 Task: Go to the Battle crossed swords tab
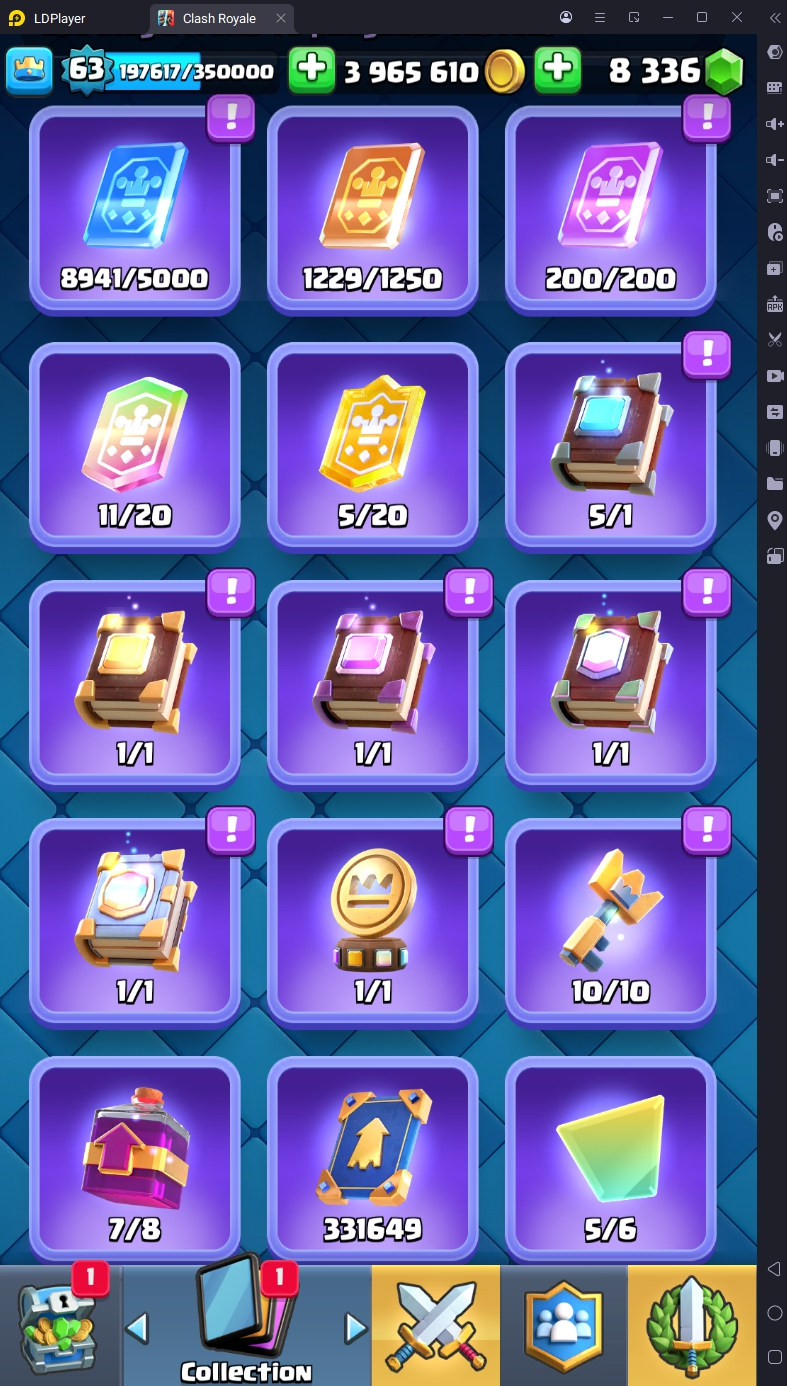(436, 1326)
